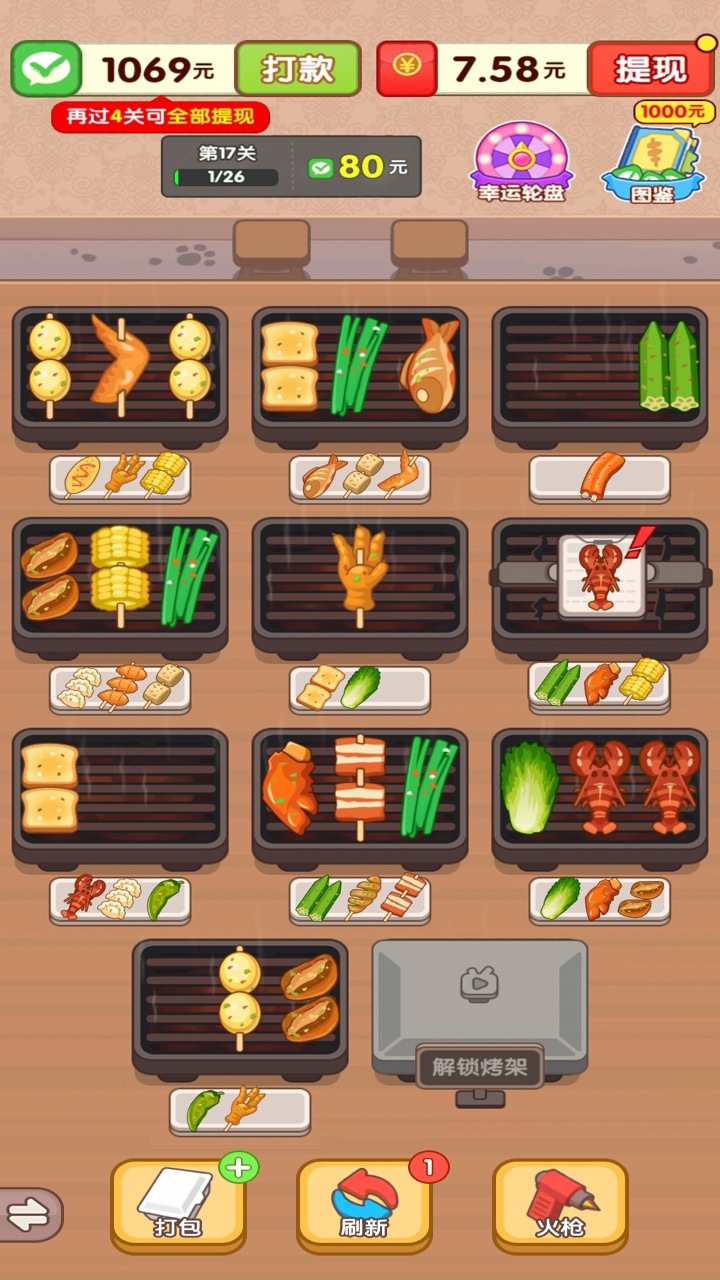
Task: Tap the lobster order ticket
Action: [x=600, y=575]
